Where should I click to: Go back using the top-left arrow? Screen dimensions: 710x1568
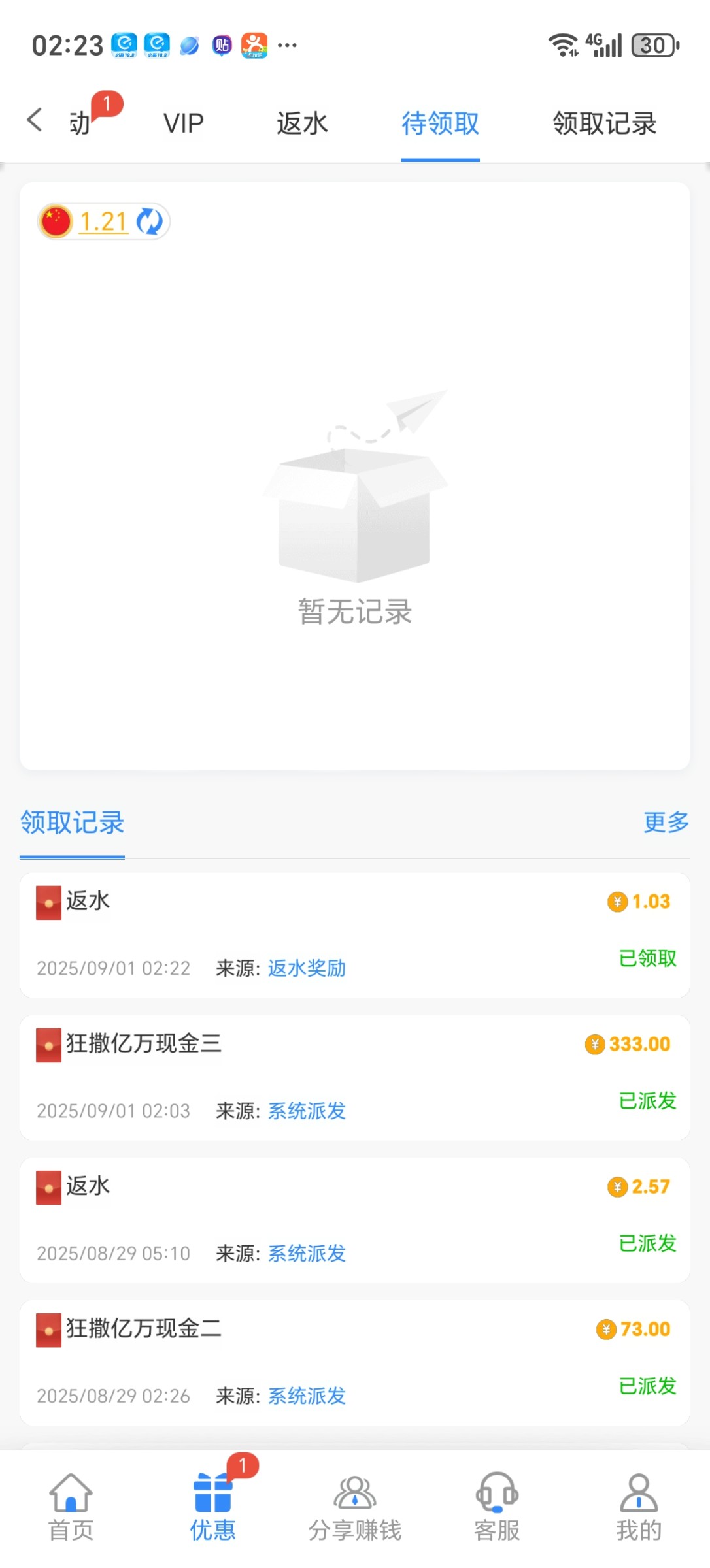(x=35, y=121)
